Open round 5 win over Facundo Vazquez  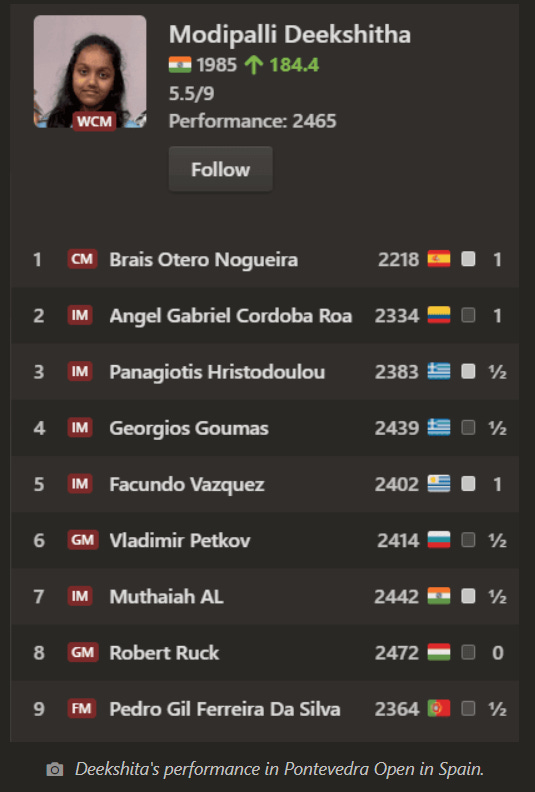point(265,484)
